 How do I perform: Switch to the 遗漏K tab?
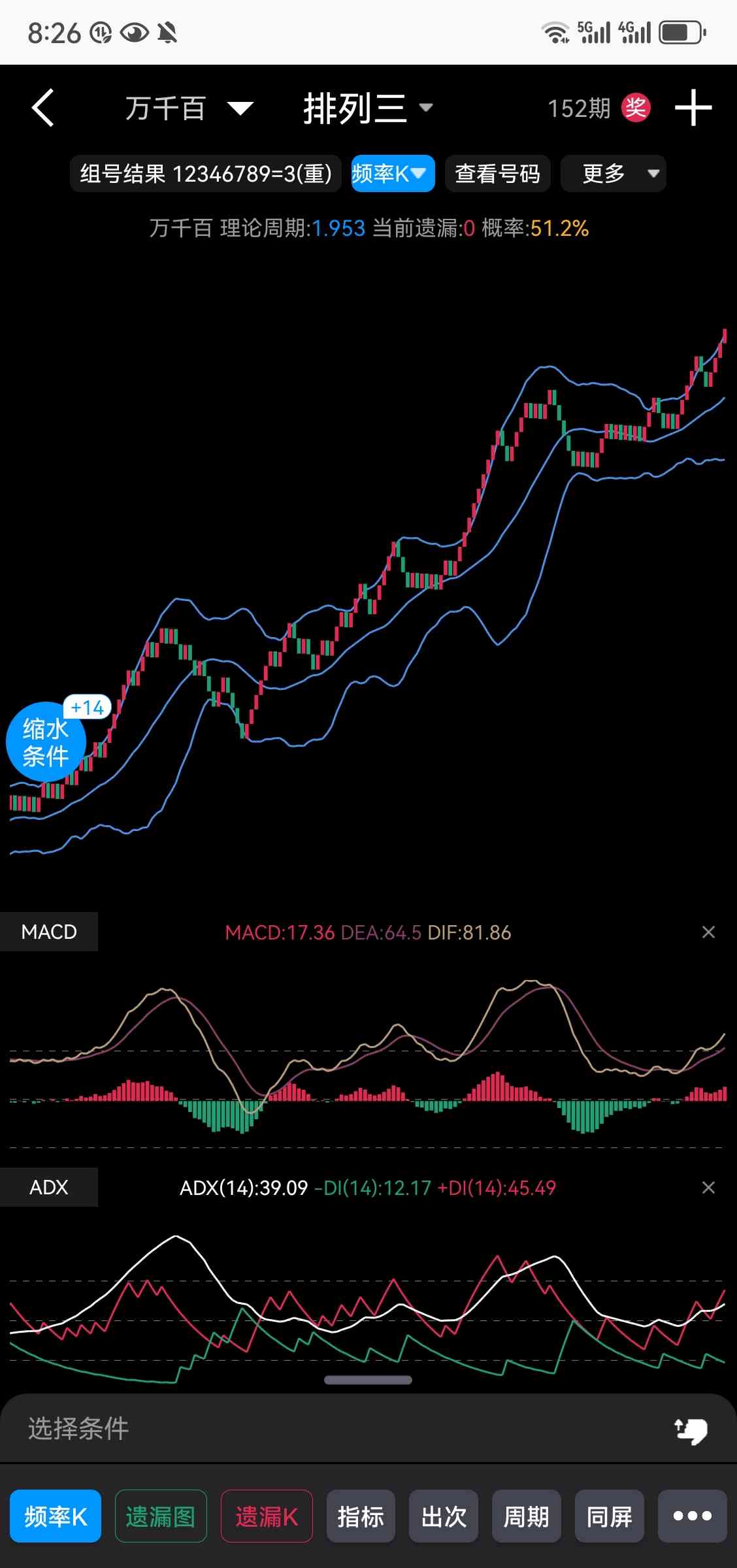coord(267,1516)
